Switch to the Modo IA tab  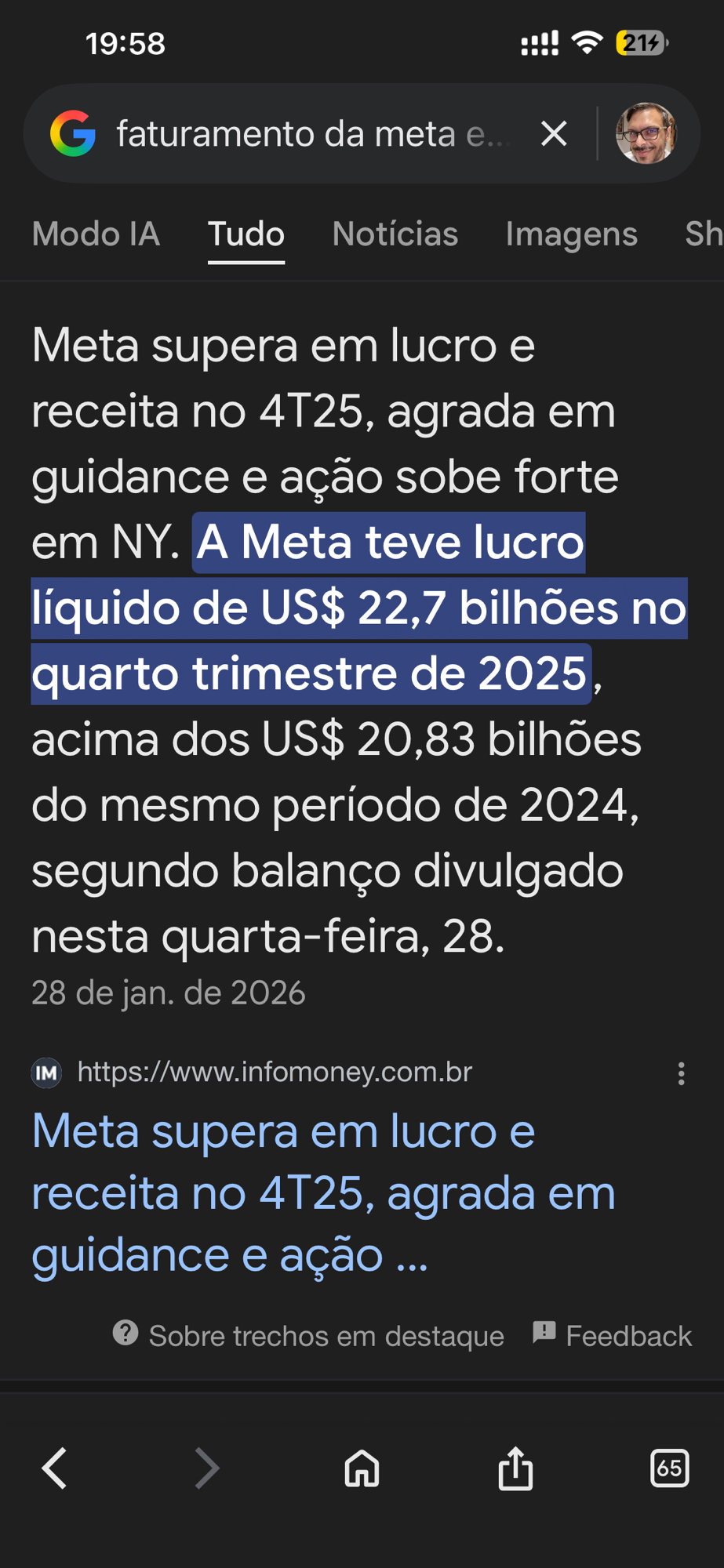click(96, 234)
